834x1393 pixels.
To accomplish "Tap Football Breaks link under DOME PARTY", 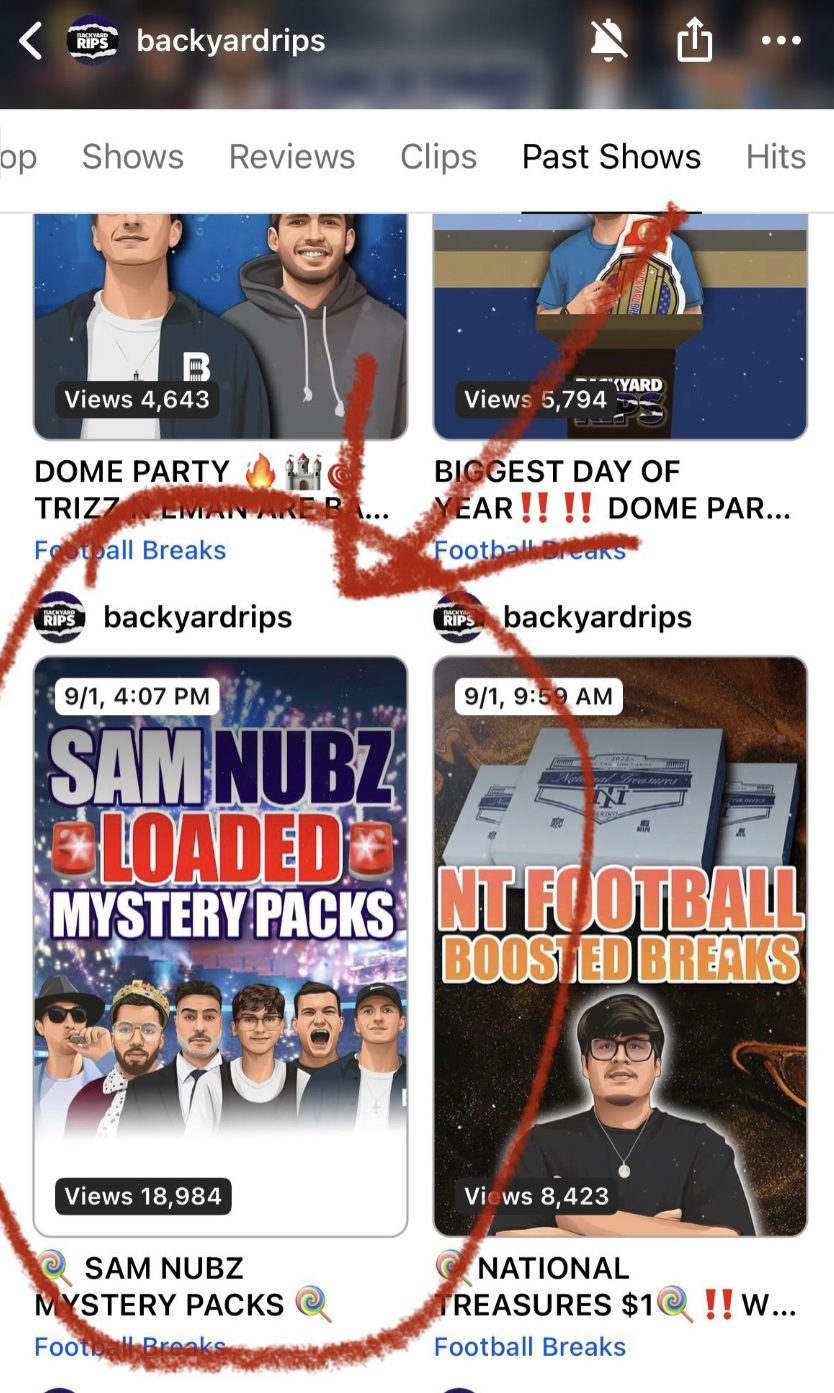I will [x=130, y=550].
